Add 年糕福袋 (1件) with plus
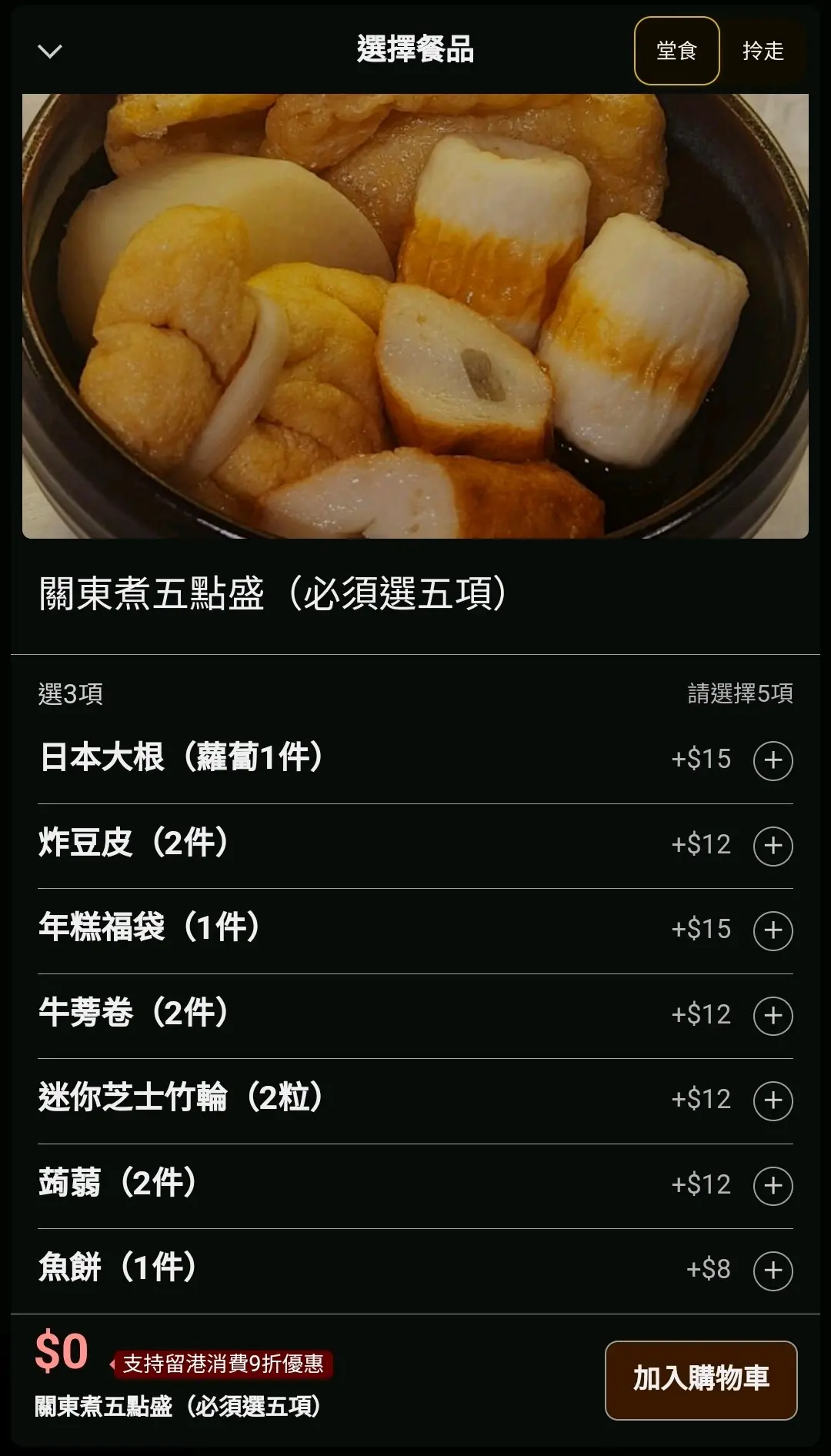This screenshot has width=831, height=1456. 773,930
